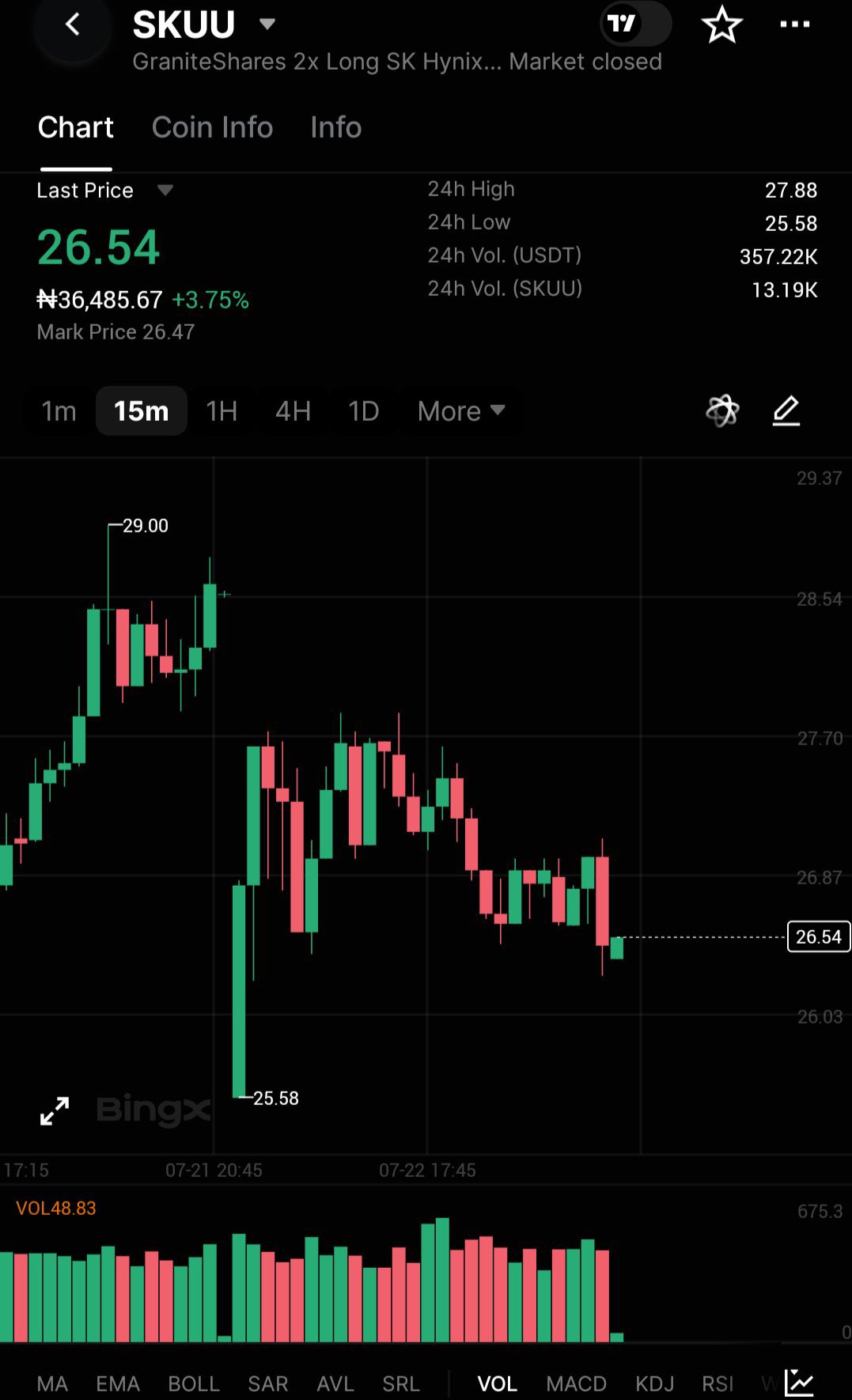
Task: Switch sub-indicator to MACD
Action: point(576,1383)
